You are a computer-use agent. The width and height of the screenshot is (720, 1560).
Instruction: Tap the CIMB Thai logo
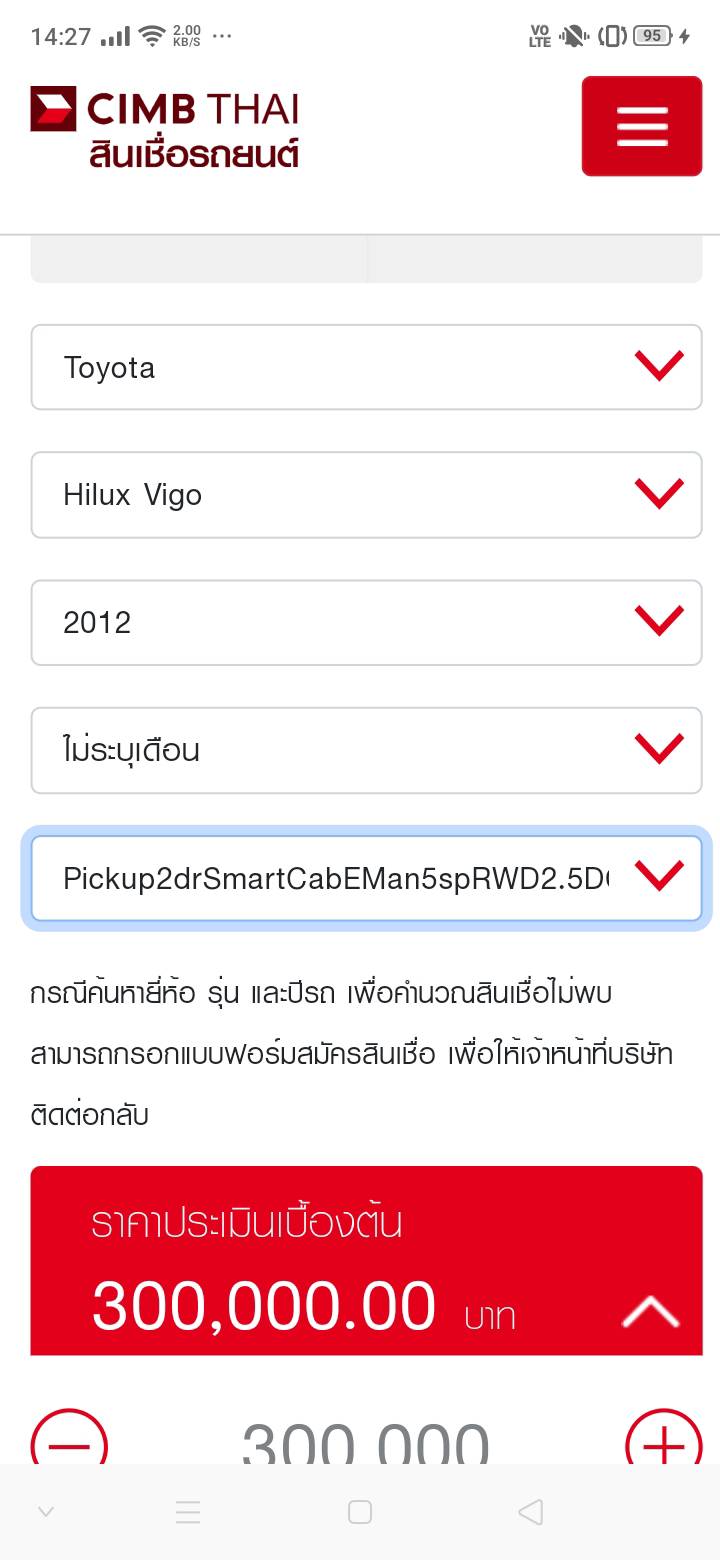click(x=165, y=127)
